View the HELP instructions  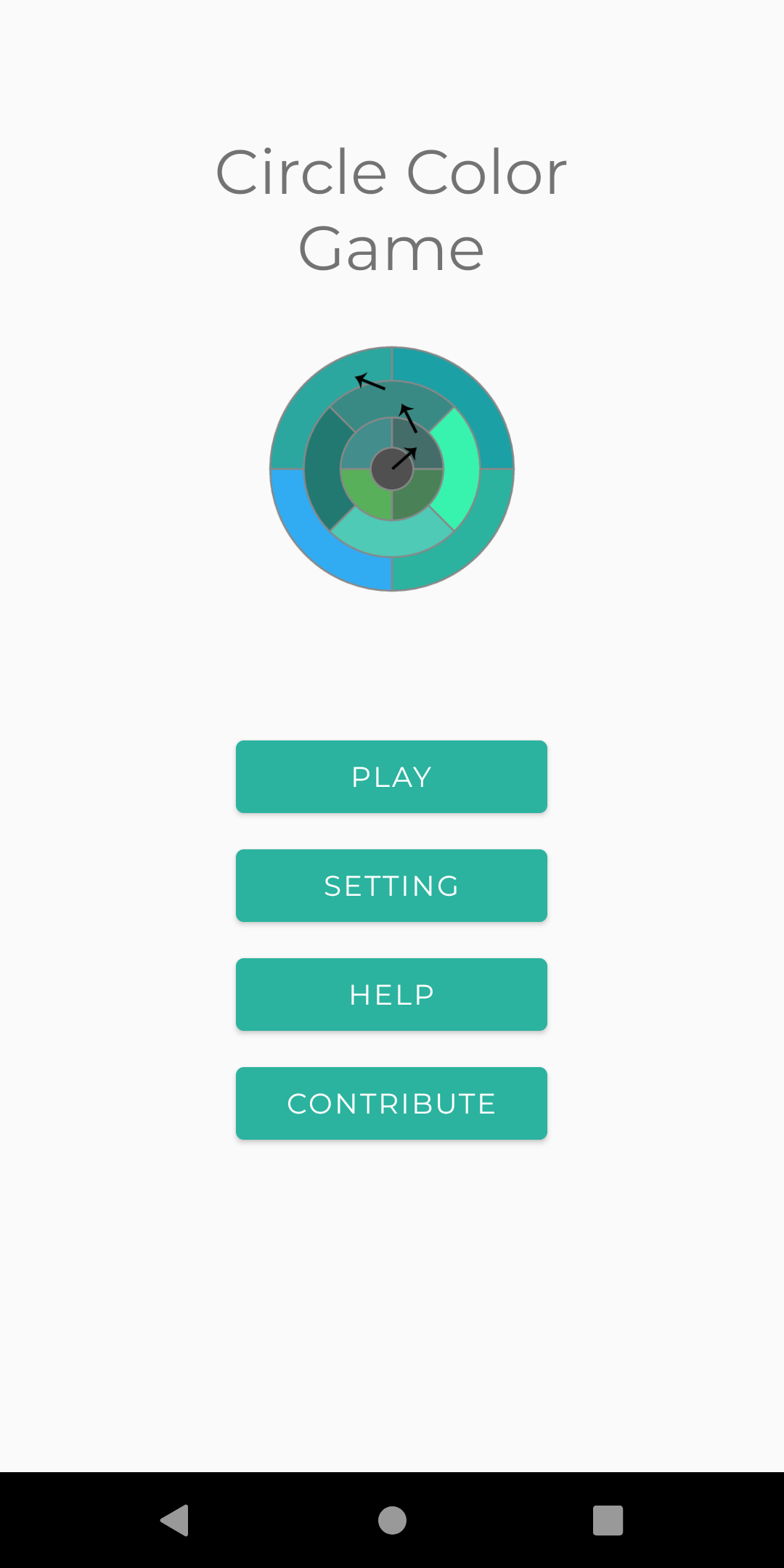pos(391,995)
